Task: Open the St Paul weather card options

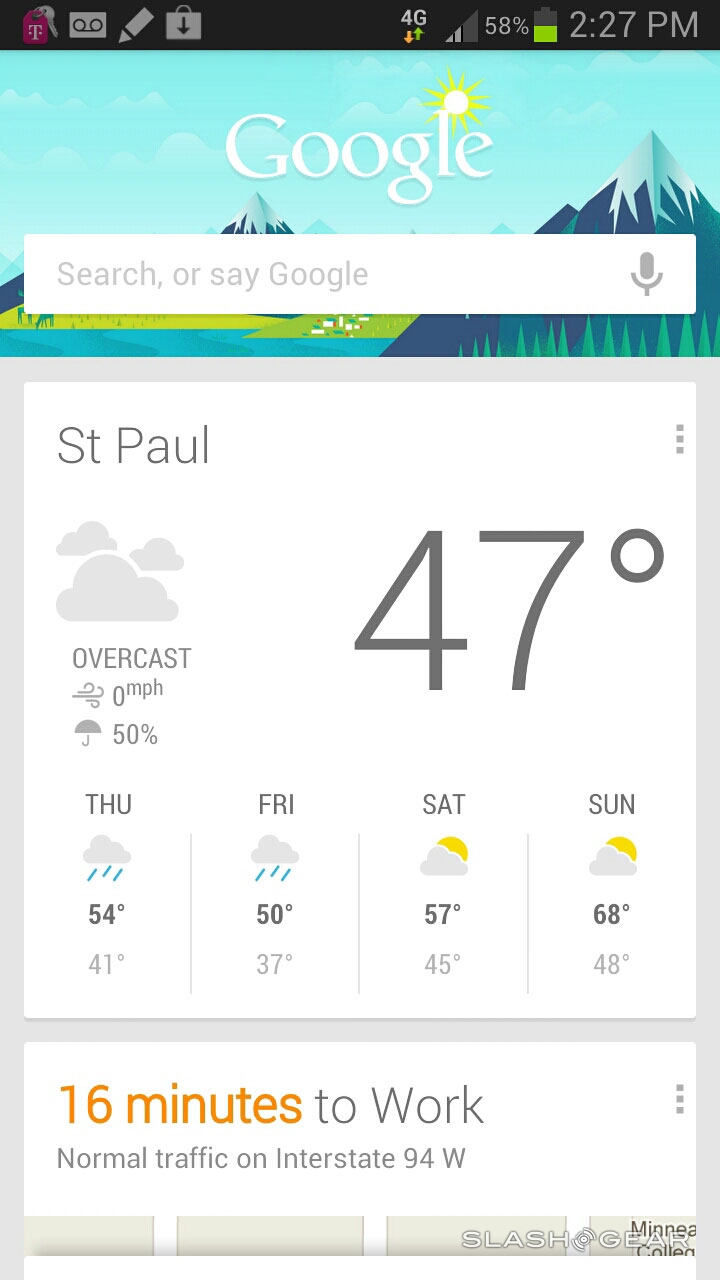Action: (679, 439)
